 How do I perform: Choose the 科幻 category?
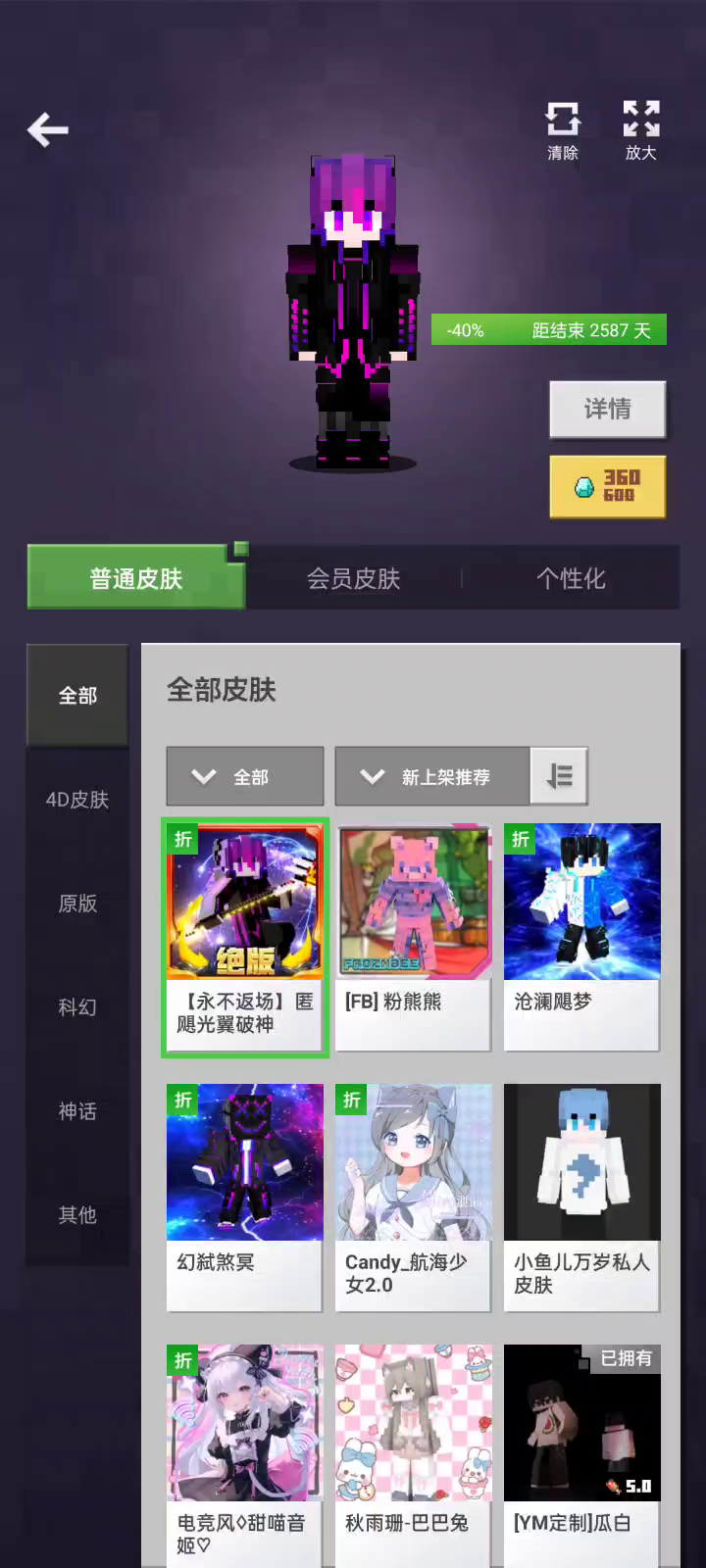77,1007
